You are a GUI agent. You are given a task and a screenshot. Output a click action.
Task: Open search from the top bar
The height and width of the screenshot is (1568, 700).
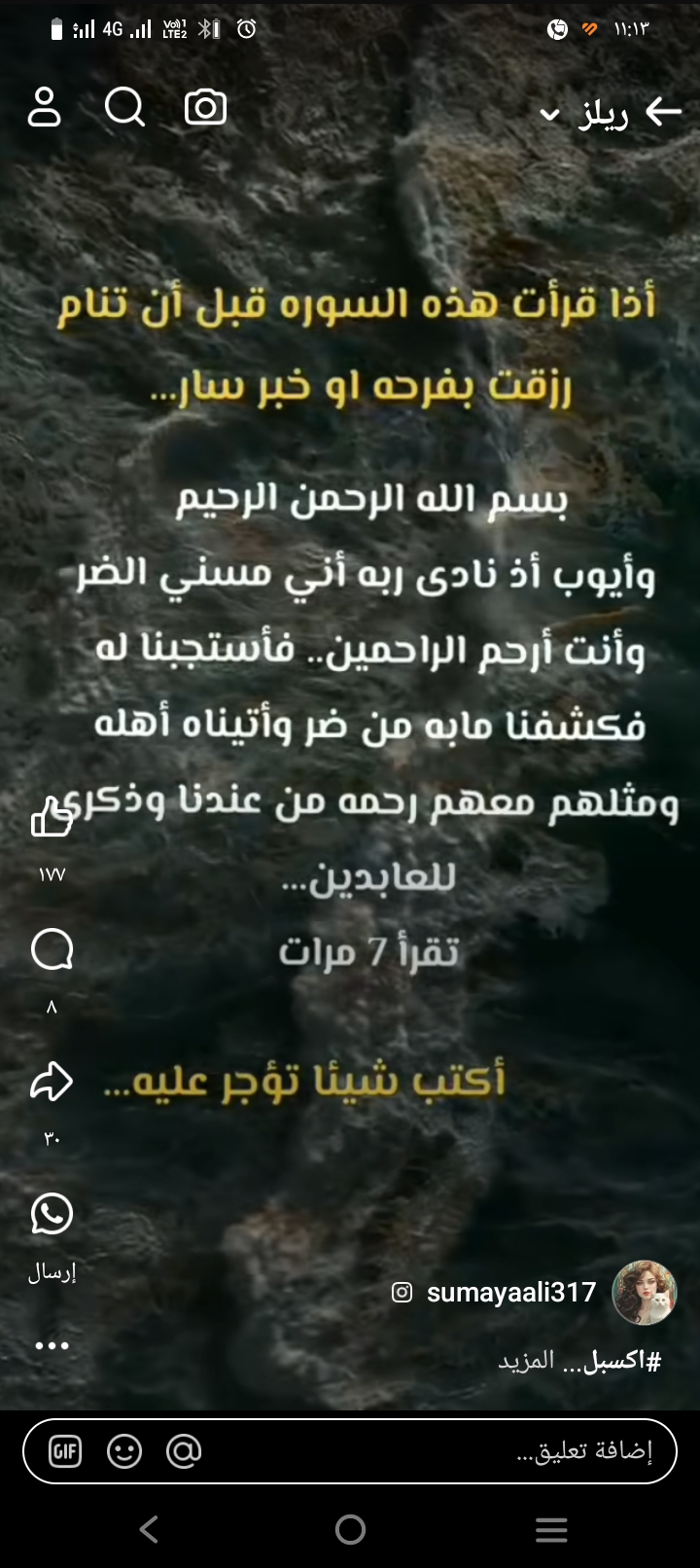click(x=124, y=108)
